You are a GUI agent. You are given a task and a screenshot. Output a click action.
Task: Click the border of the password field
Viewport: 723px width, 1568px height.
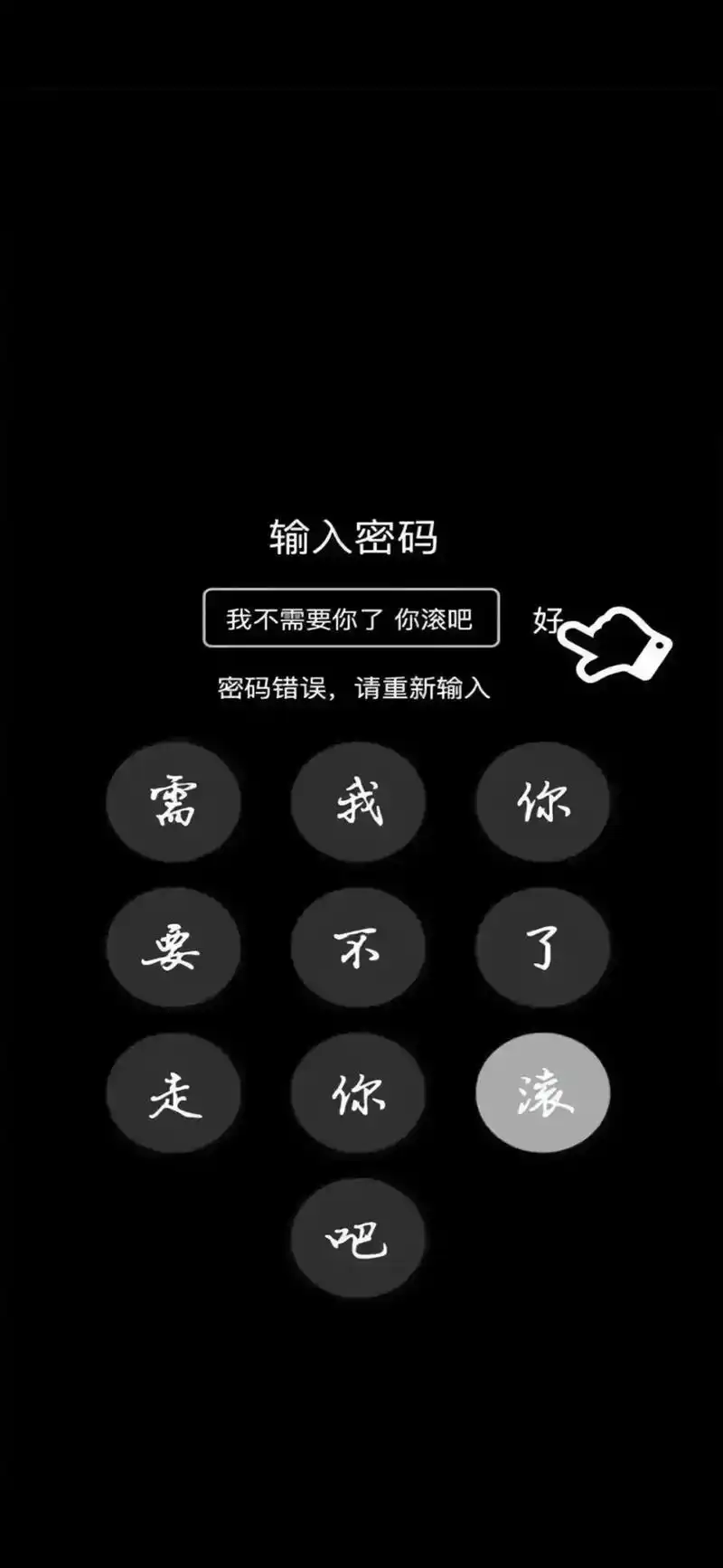[x=352, y=592]
